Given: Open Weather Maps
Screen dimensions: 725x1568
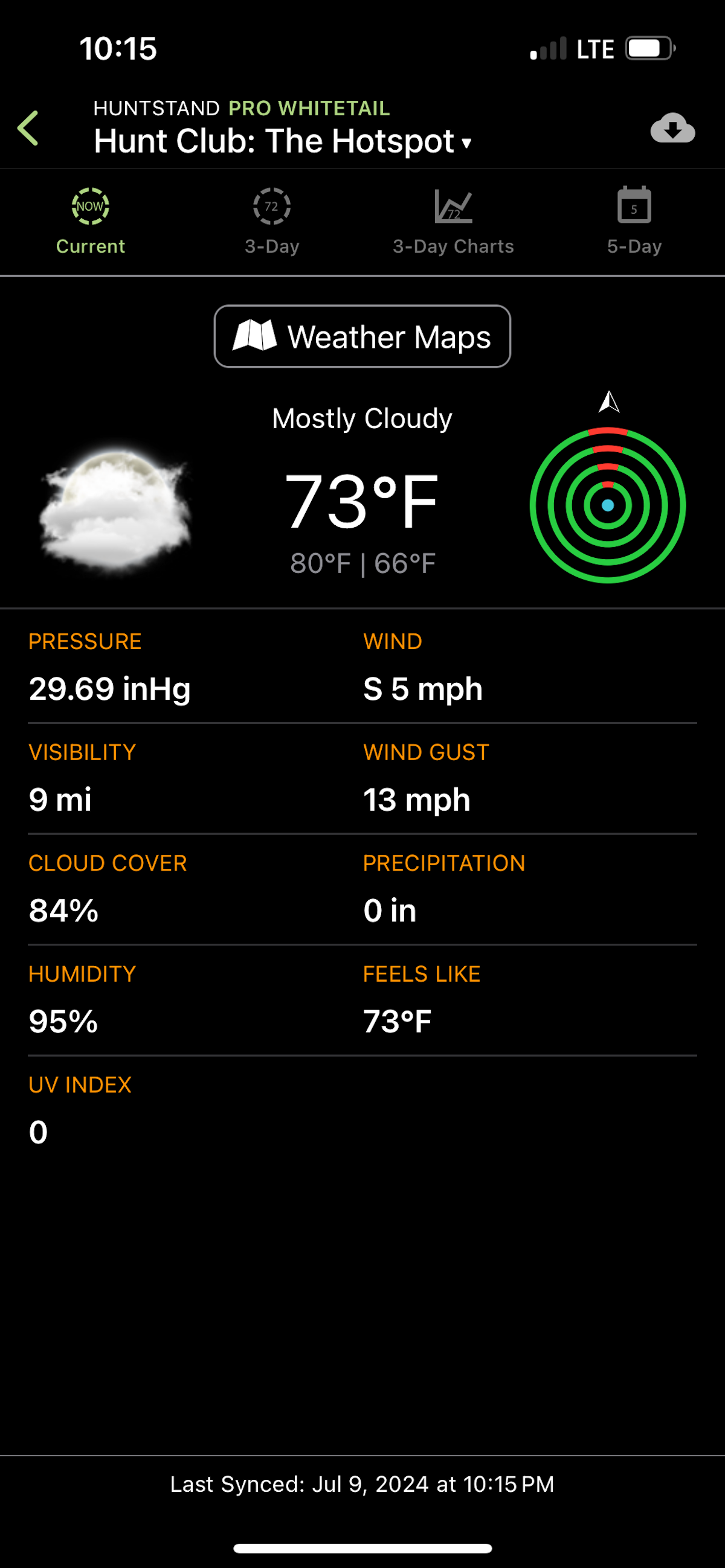Looking at the screenshot, I should point(362,336).
